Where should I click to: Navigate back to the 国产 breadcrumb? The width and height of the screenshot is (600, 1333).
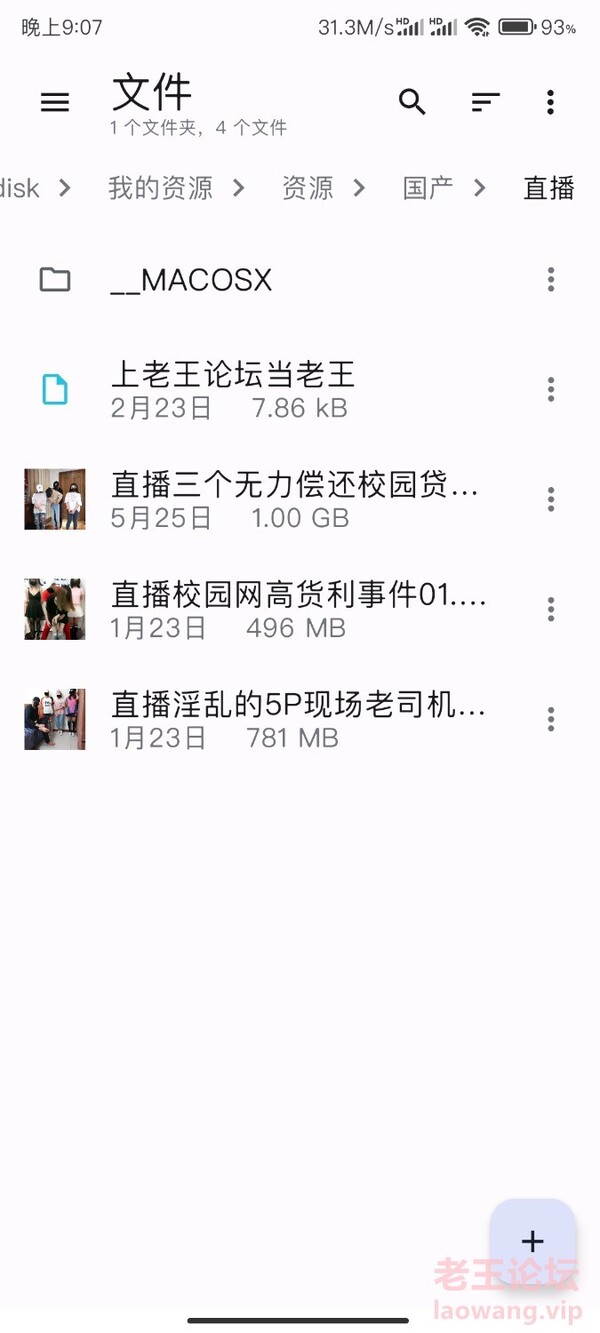(x=428, y=188)
